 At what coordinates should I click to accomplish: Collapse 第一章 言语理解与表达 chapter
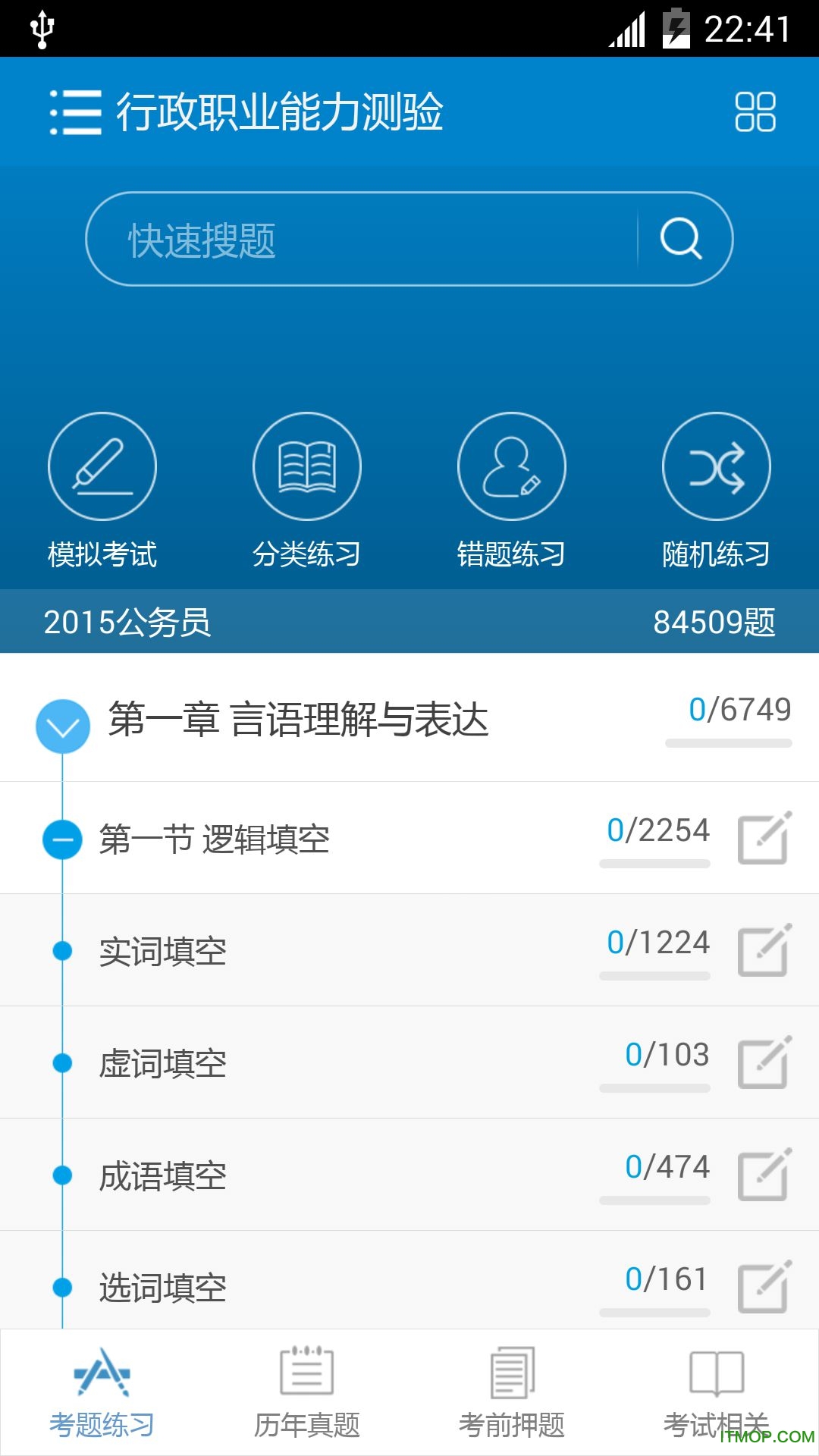pyautogui.click(x=63, y=726)
